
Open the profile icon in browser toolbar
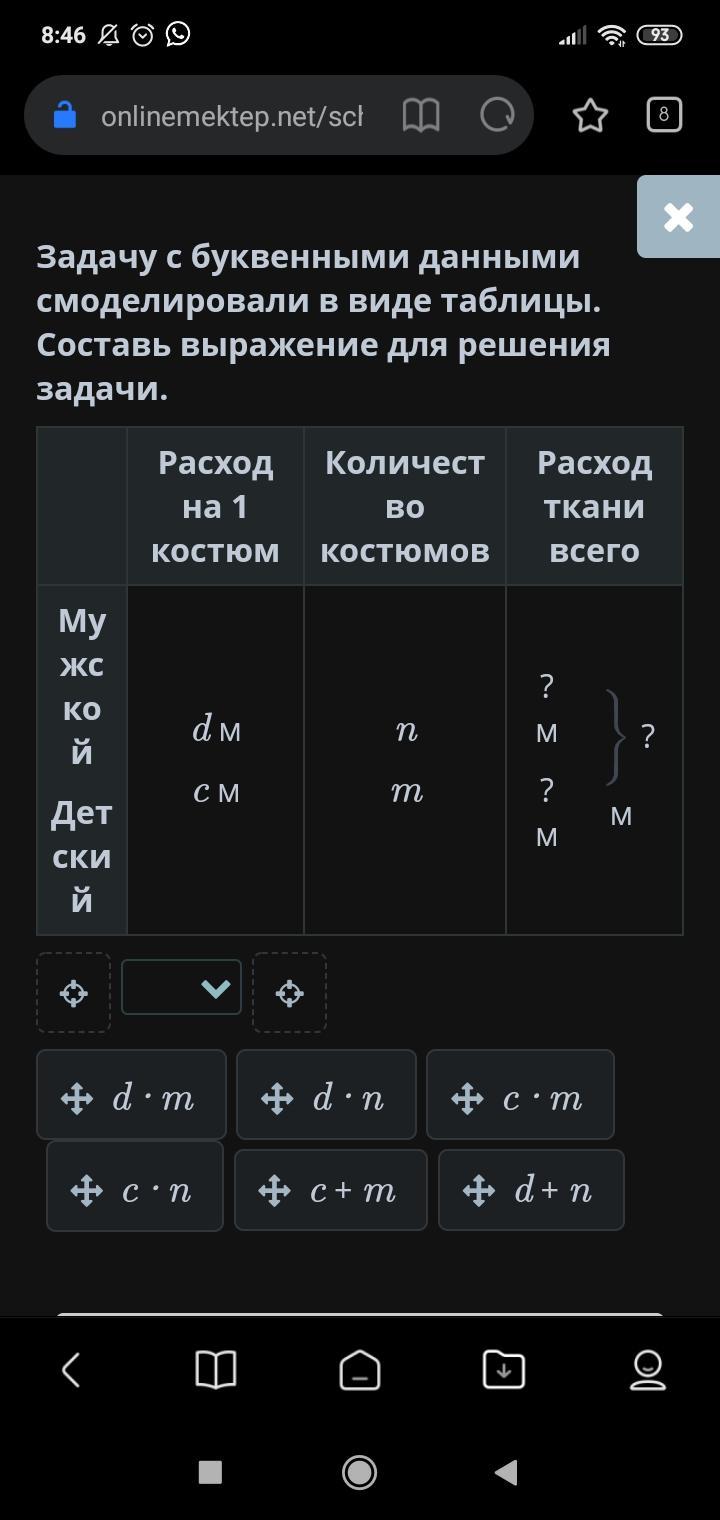[x=648, y=1369]
